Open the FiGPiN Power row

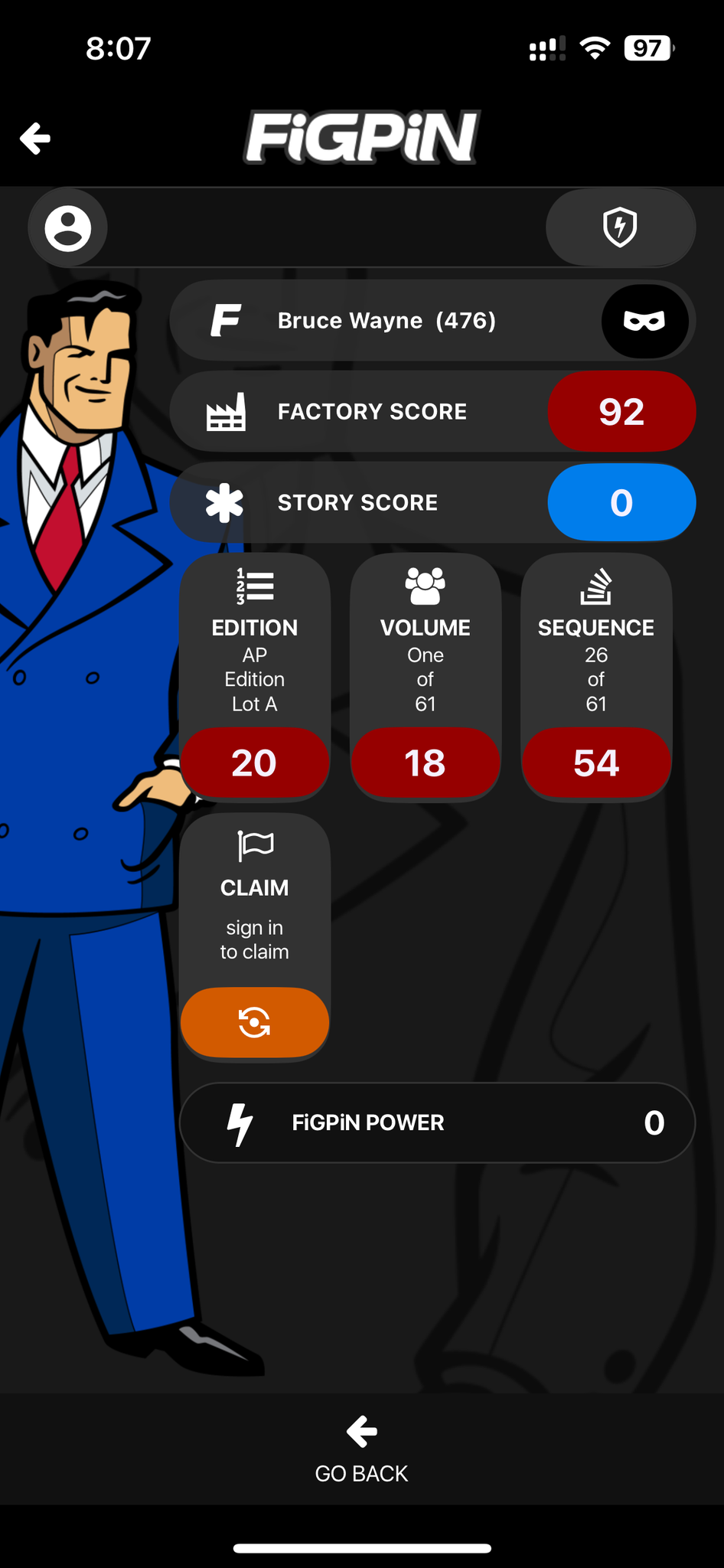[437, 1122]
